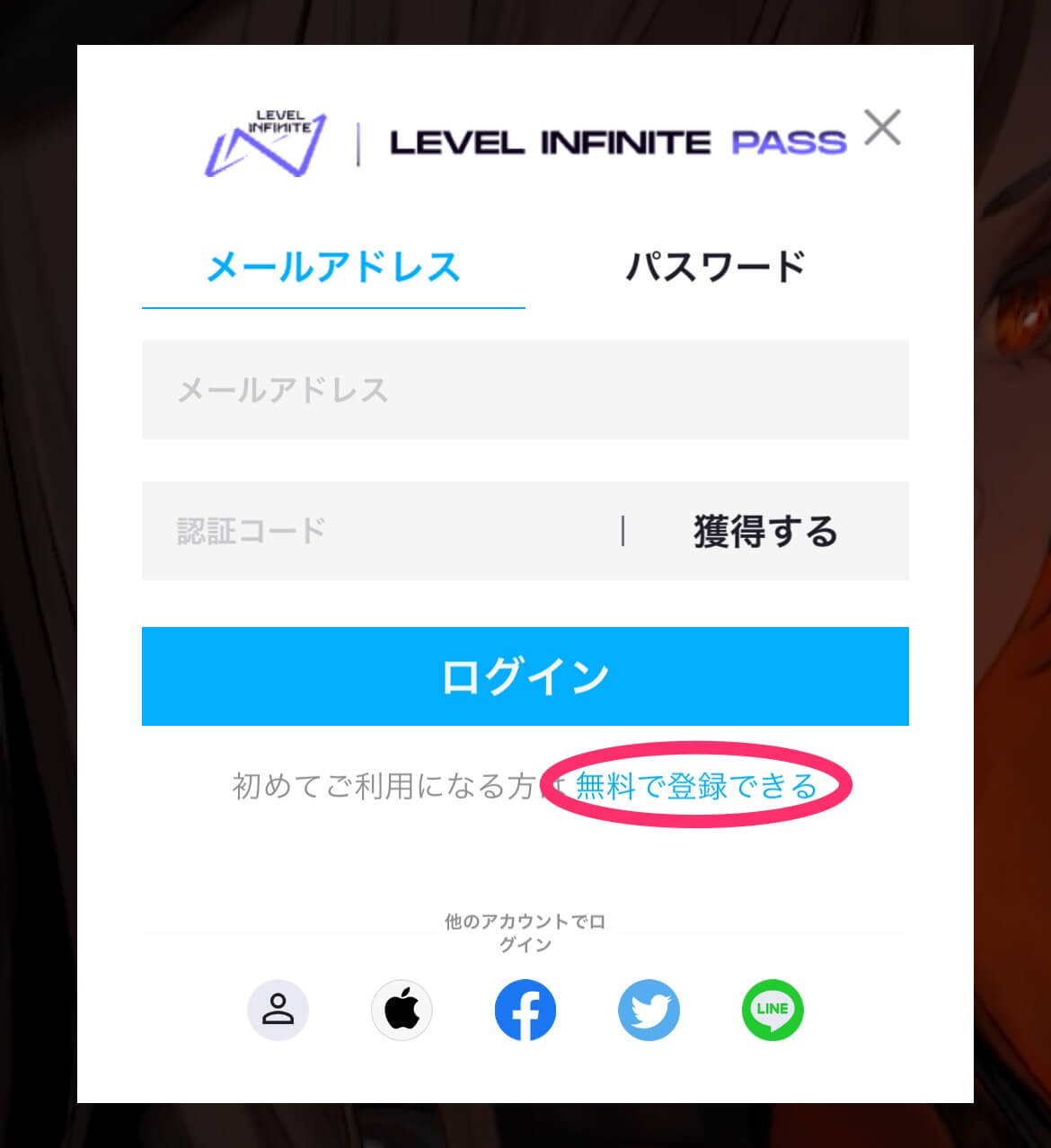Click the green LINE circle icon
The height and width of the screenshot is (1148, 1051).
click(771, 1010)
